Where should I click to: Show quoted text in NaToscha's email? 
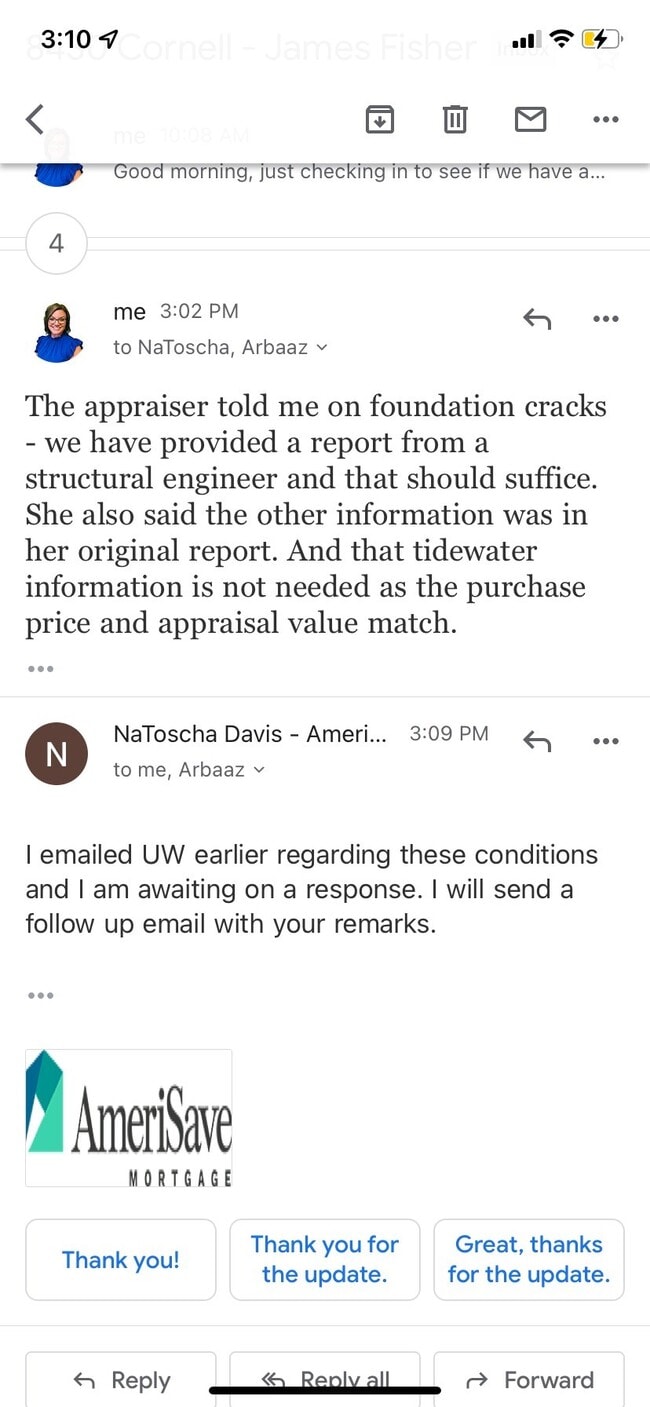[x=40, y=995]
